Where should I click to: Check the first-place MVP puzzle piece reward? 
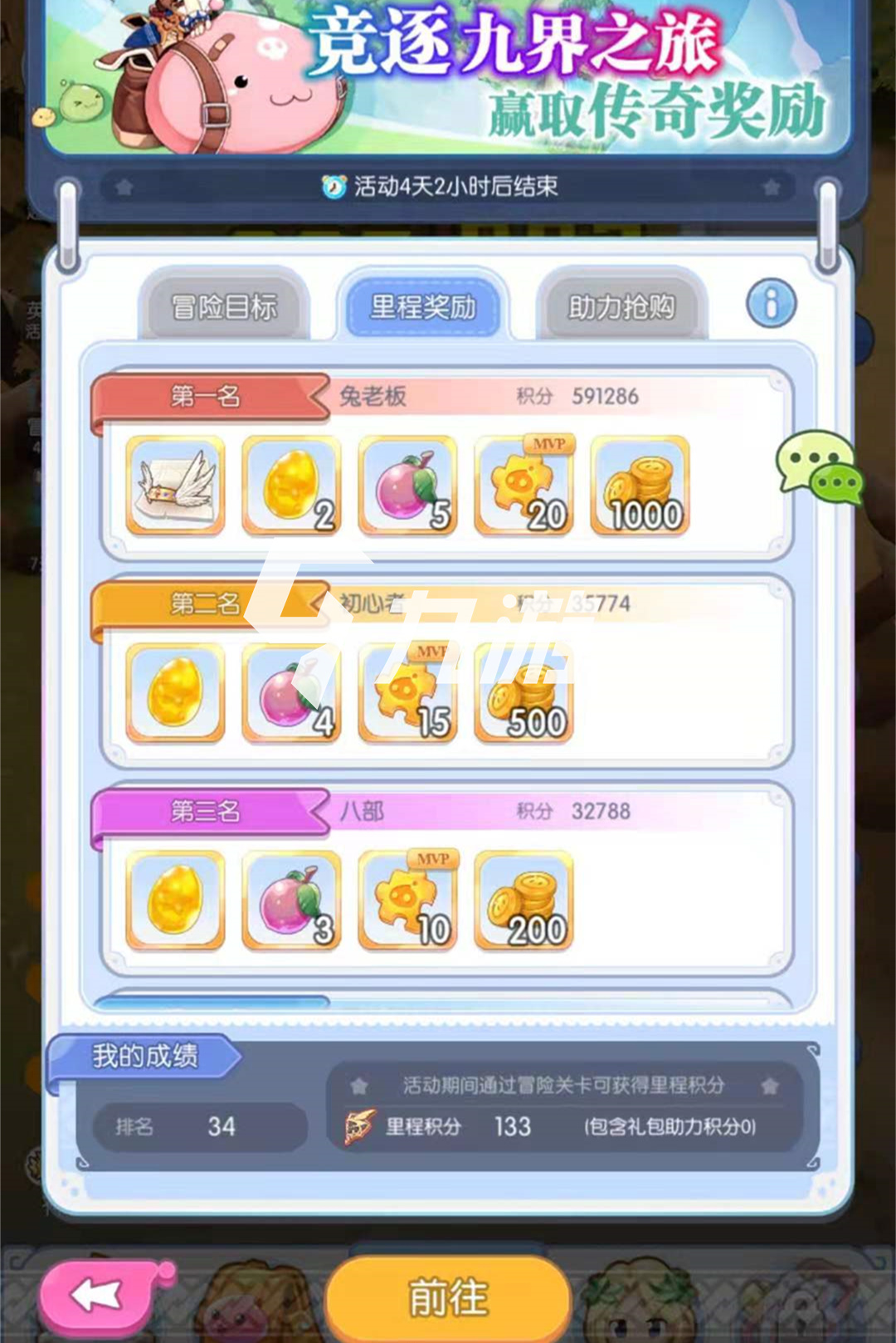pos(523,486)
